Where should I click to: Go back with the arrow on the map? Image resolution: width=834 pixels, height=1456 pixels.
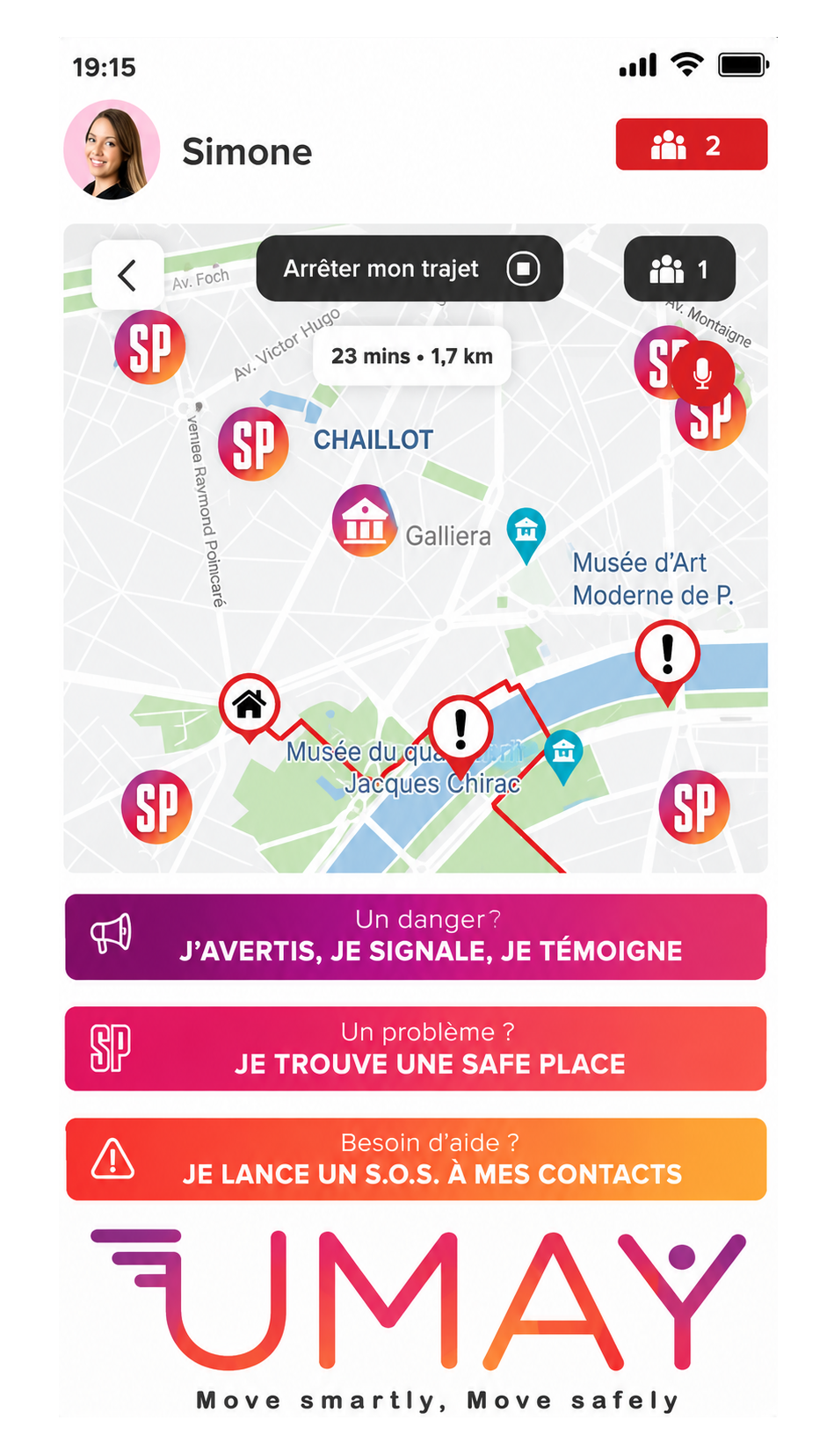[127, 275]
